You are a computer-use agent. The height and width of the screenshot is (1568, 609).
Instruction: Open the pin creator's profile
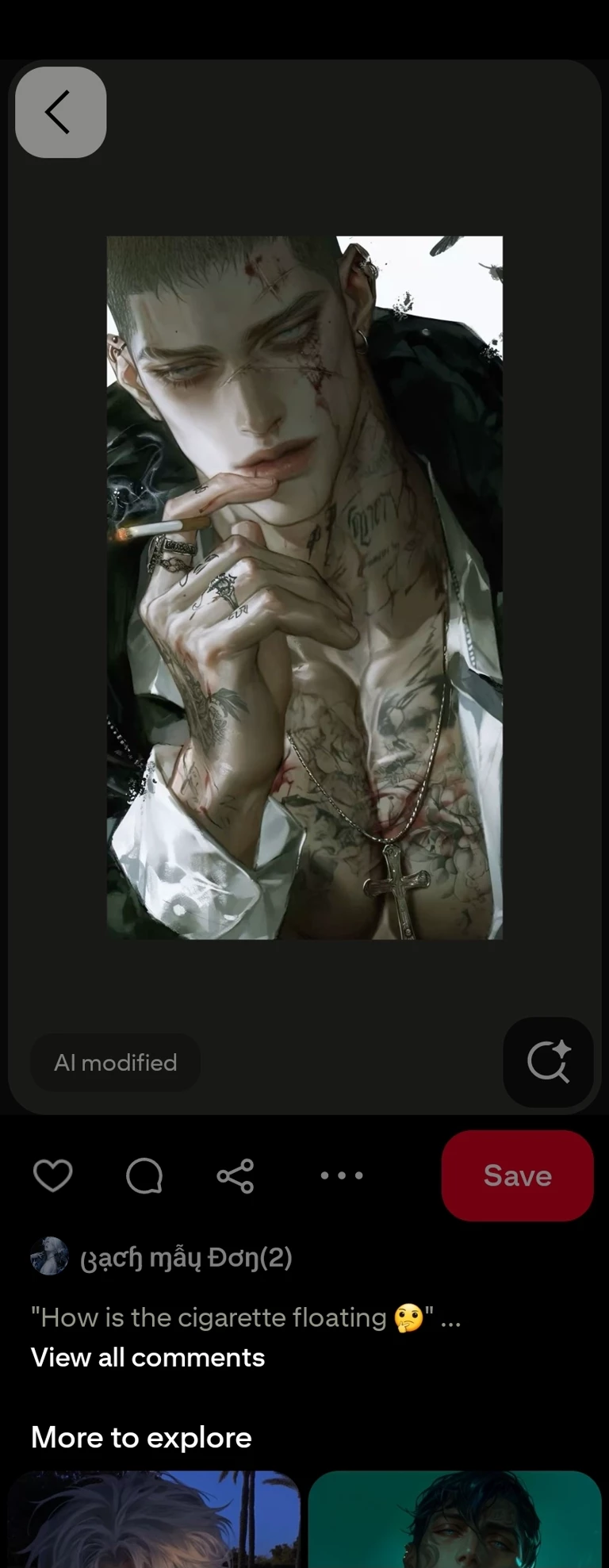tap(186, 1258)
